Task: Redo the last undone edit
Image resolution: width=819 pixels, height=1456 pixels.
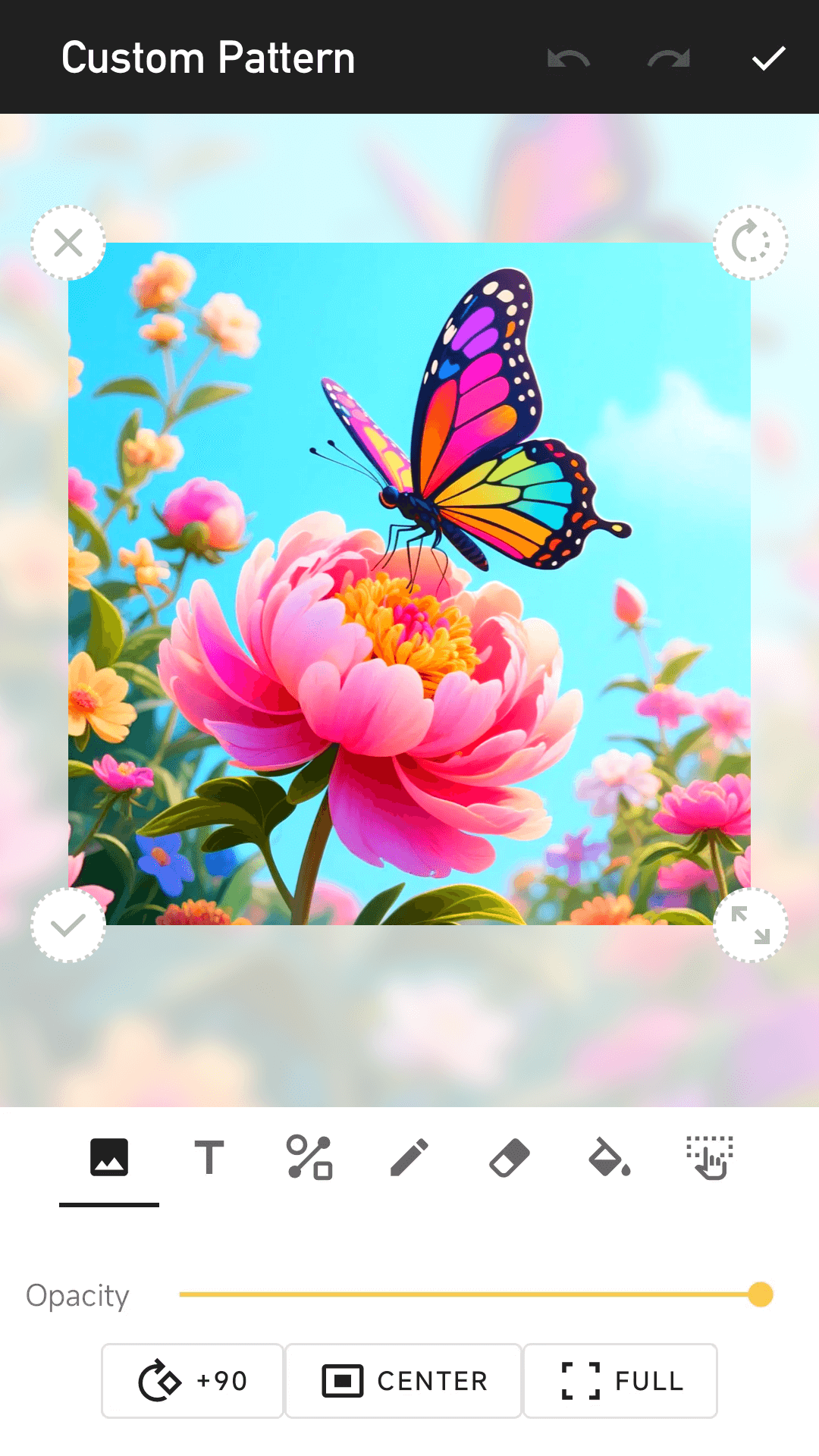Action: 669,58
